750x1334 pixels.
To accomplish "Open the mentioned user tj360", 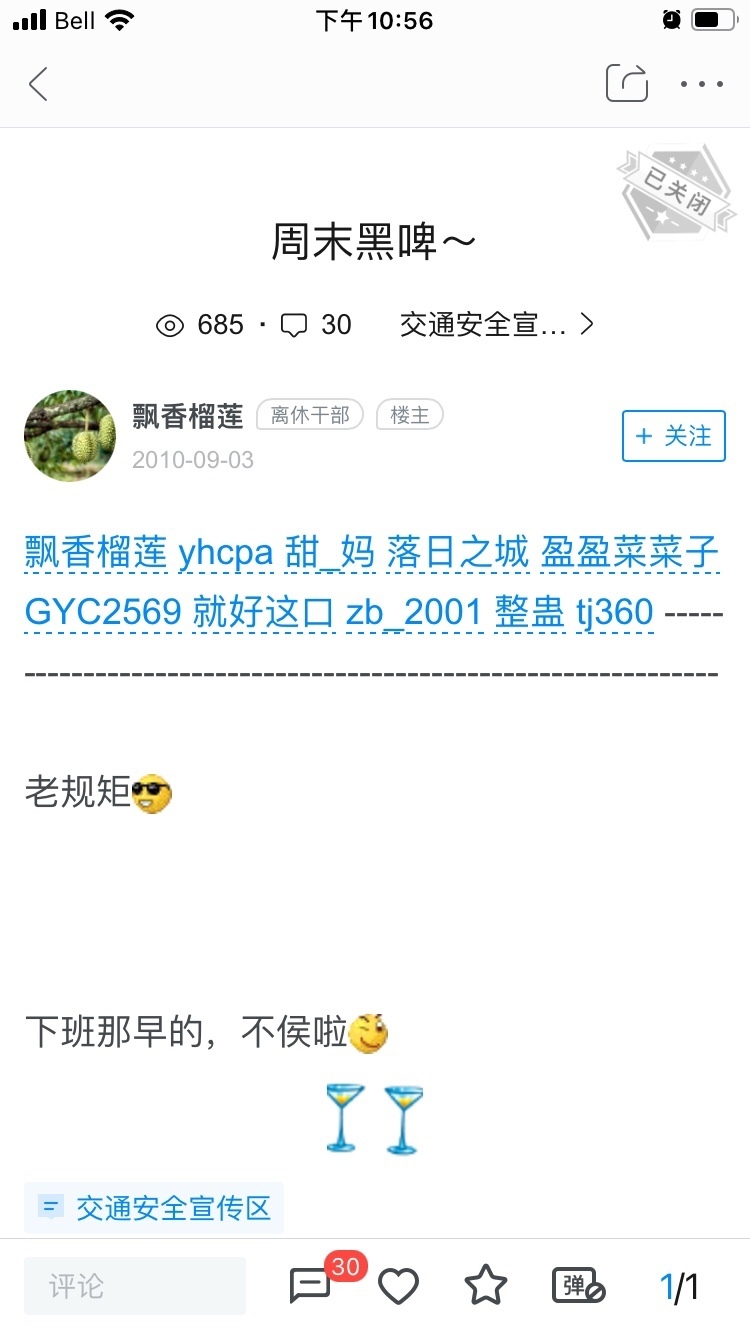I will pos(614,612).
